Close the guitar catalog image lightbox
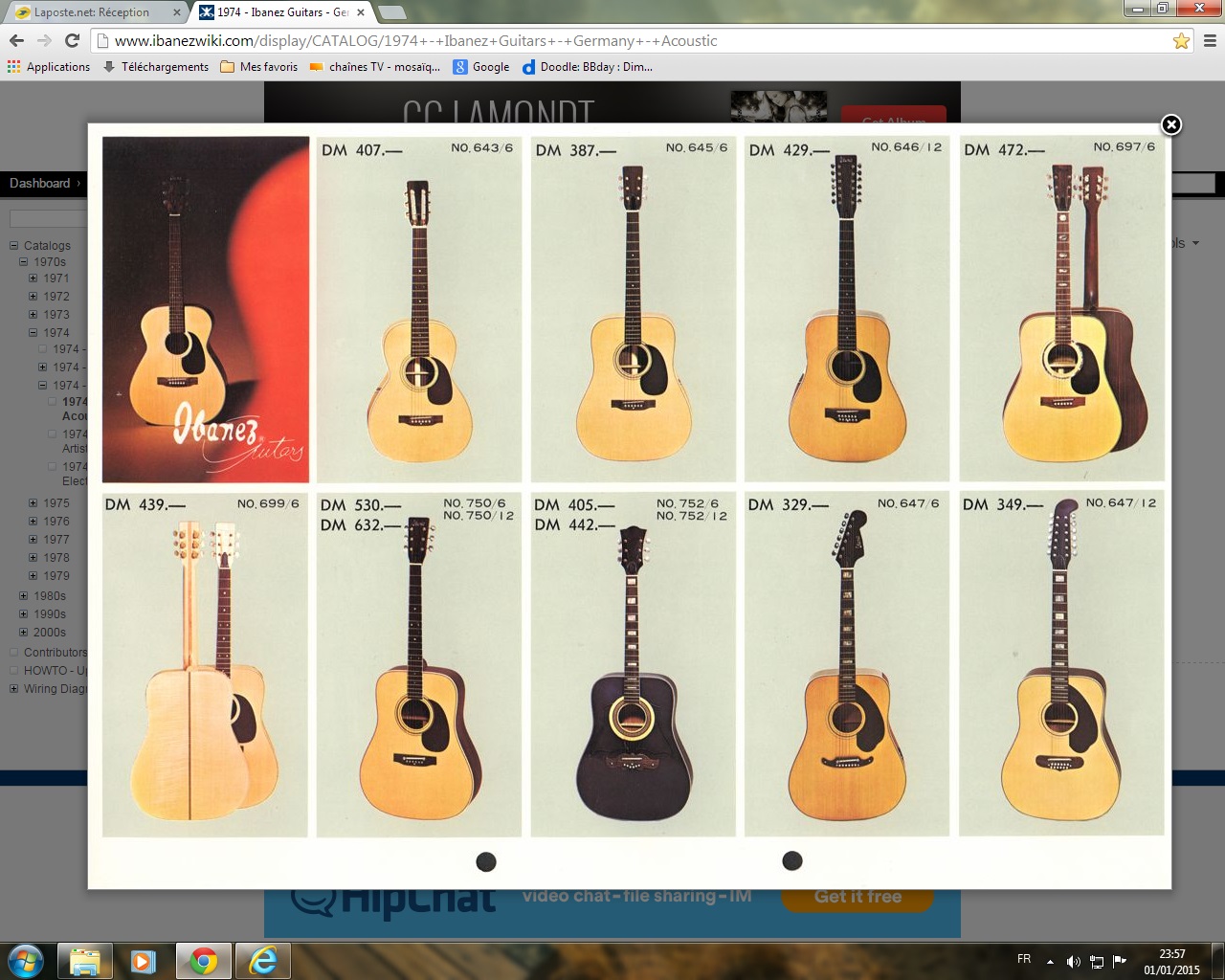This screenshot has height=980, width=1225. (x=1171, y=124)
